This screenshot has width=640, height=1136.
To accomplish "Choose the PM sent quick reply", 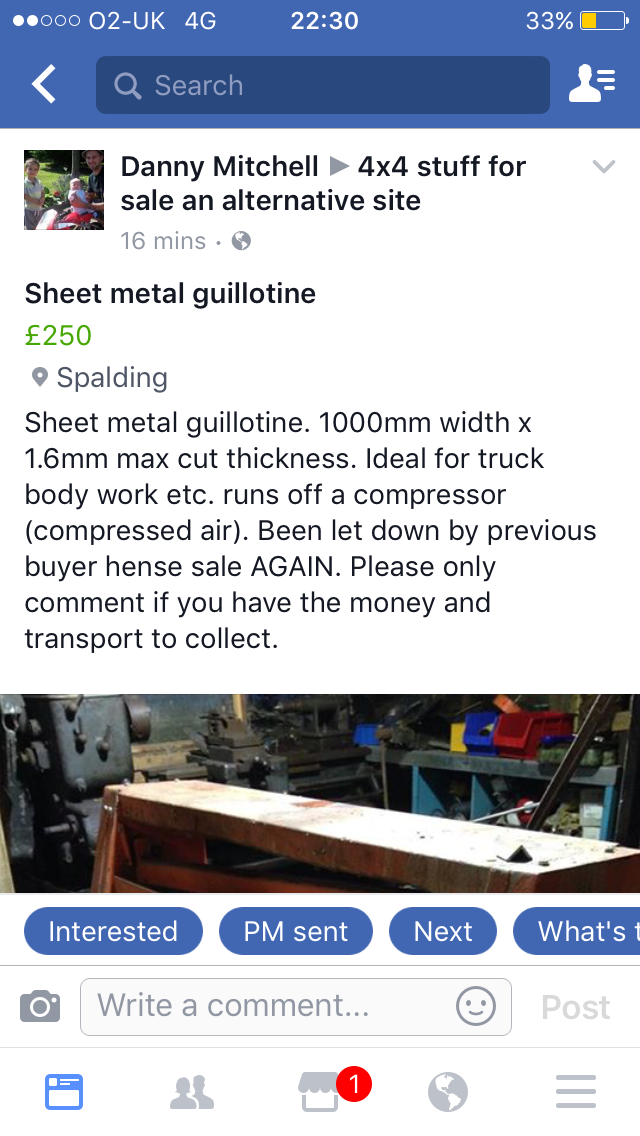I will pyautogui.click(x=296, y=931).
